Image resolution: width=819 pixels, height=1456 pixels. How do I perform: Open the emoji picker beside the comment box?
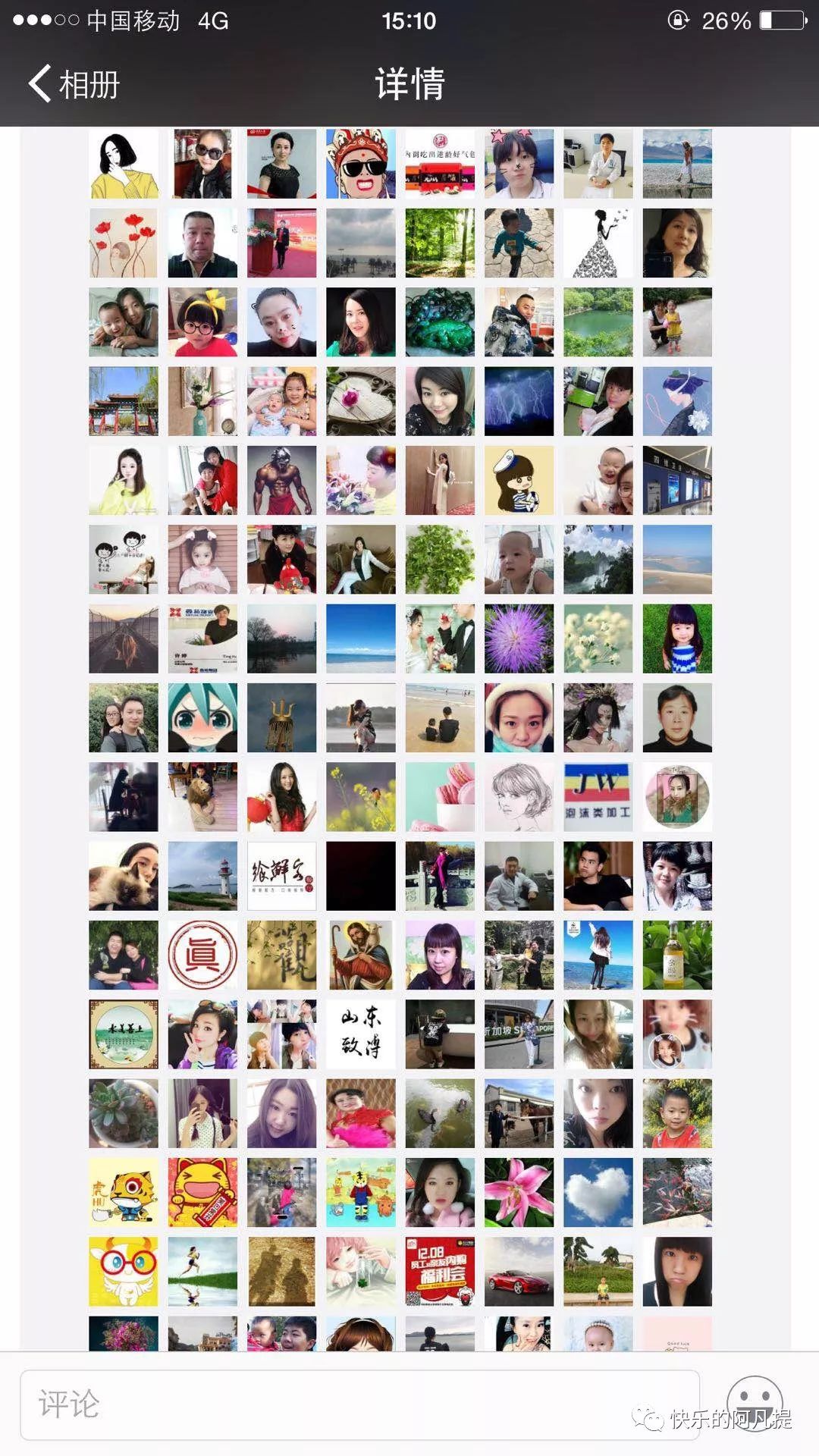754,1403
